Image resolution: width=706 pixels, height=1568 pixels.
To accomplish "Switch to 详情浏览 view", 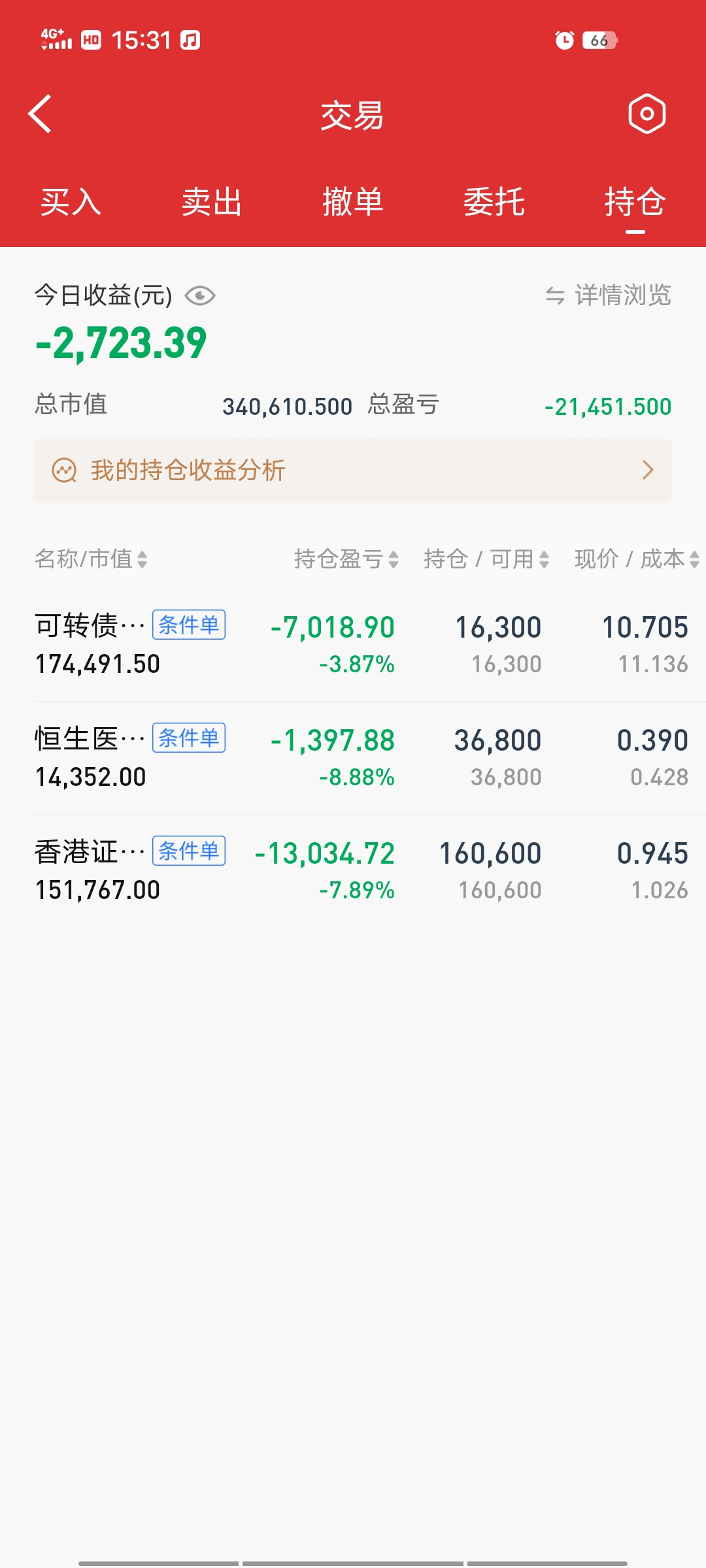I will click(x=609, y=295).
